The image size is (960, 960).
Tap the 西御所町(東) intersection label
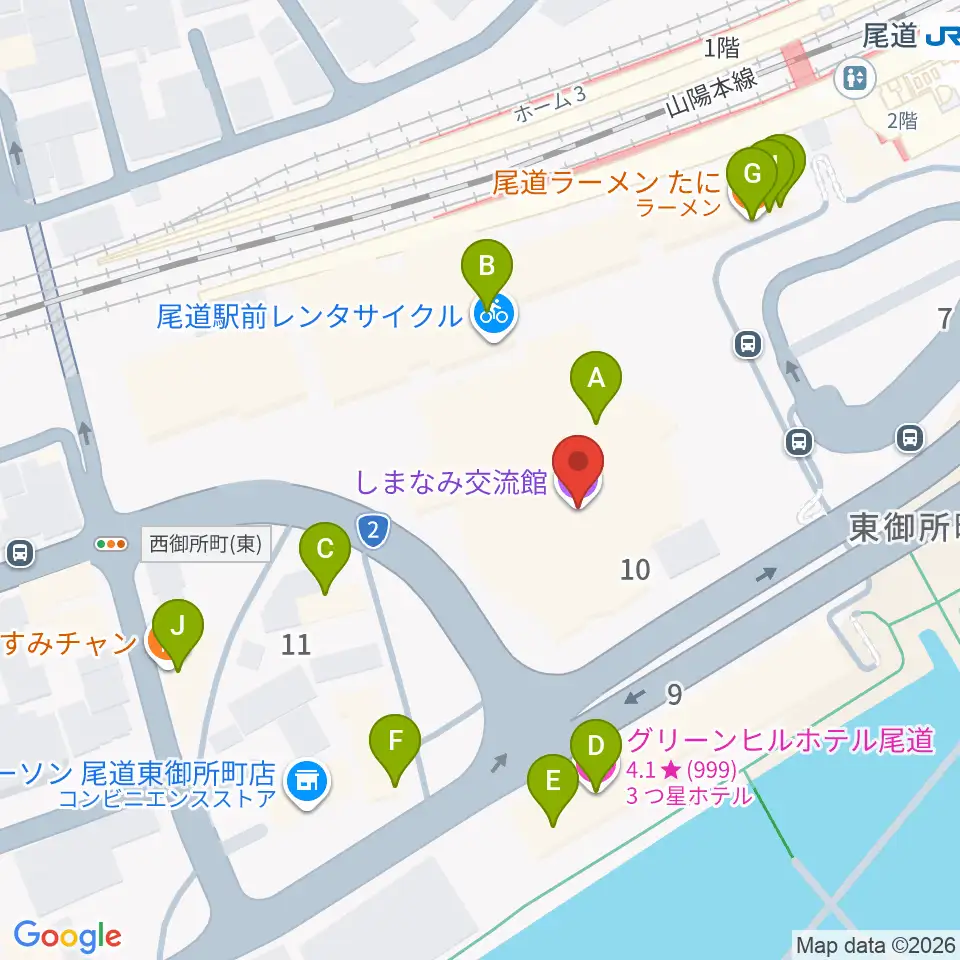(x=206, y=544)
